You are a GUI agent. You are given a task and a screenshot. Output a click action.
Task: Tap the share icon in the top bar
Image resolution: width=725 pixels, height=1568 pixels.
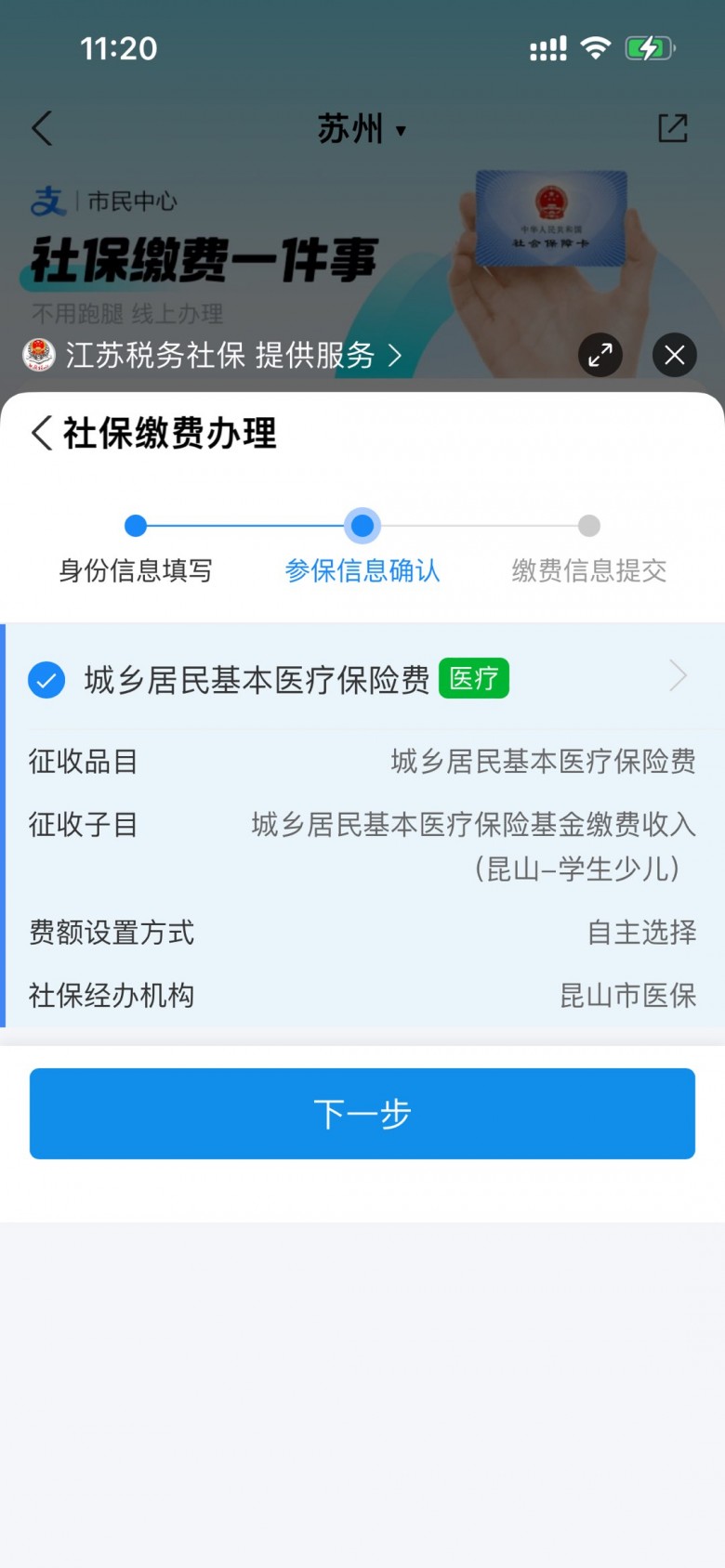click(672, 128)
